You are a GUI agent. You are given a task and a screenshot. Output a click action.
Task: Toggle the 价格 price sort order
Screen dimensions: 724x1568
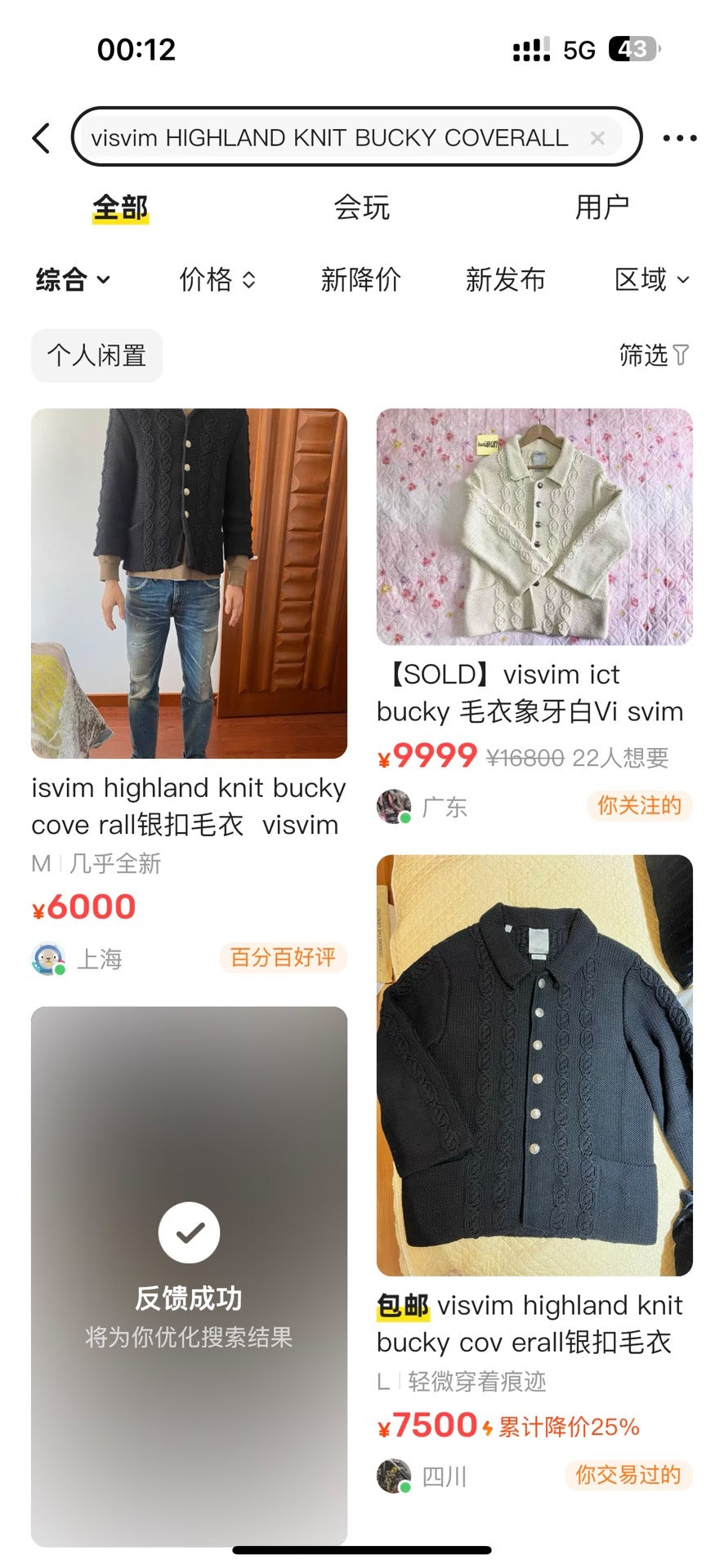[x=216, y=280]
